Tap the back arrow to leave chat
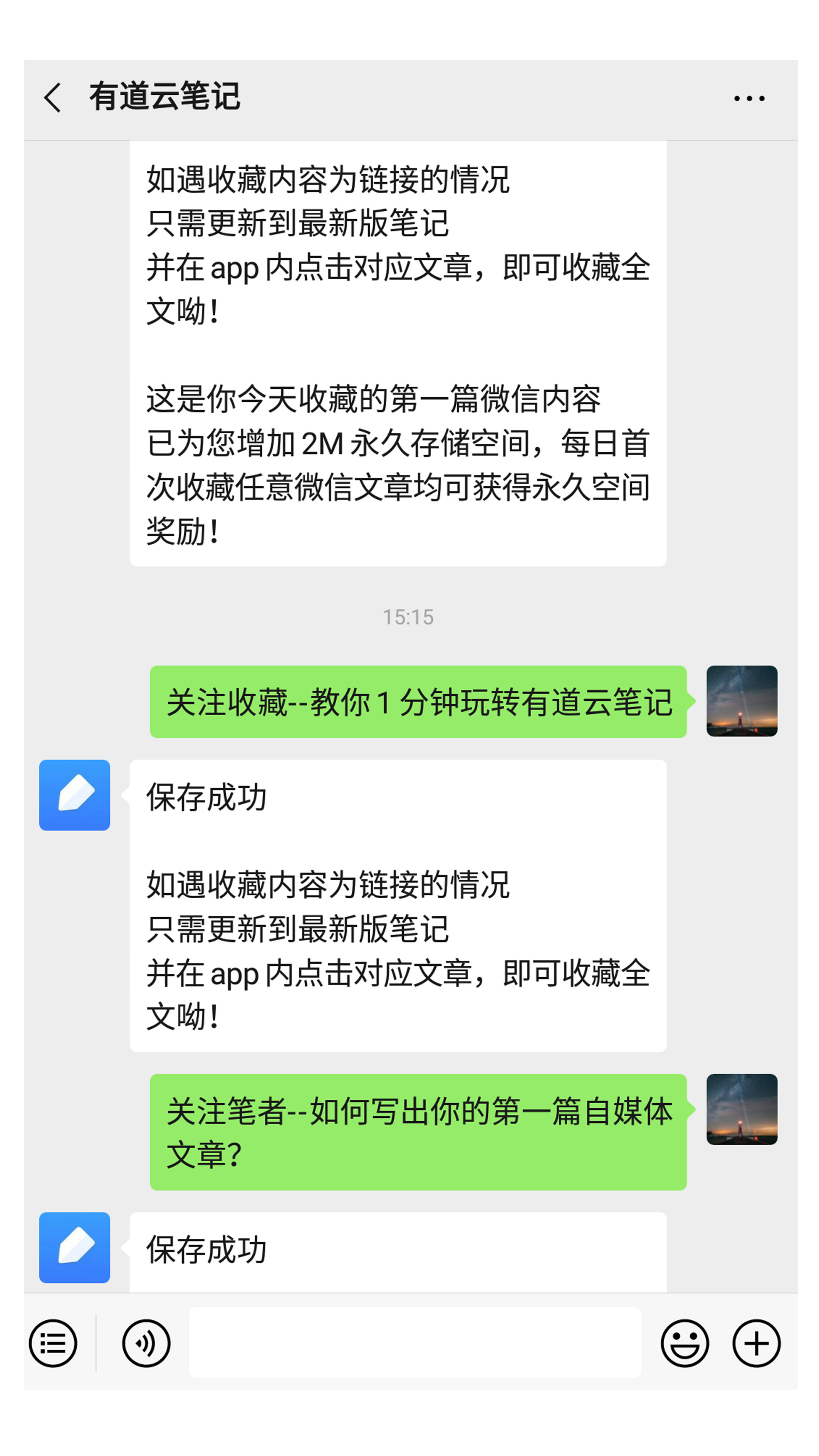This screenshot has width=819, height=1456. [52, 97]
